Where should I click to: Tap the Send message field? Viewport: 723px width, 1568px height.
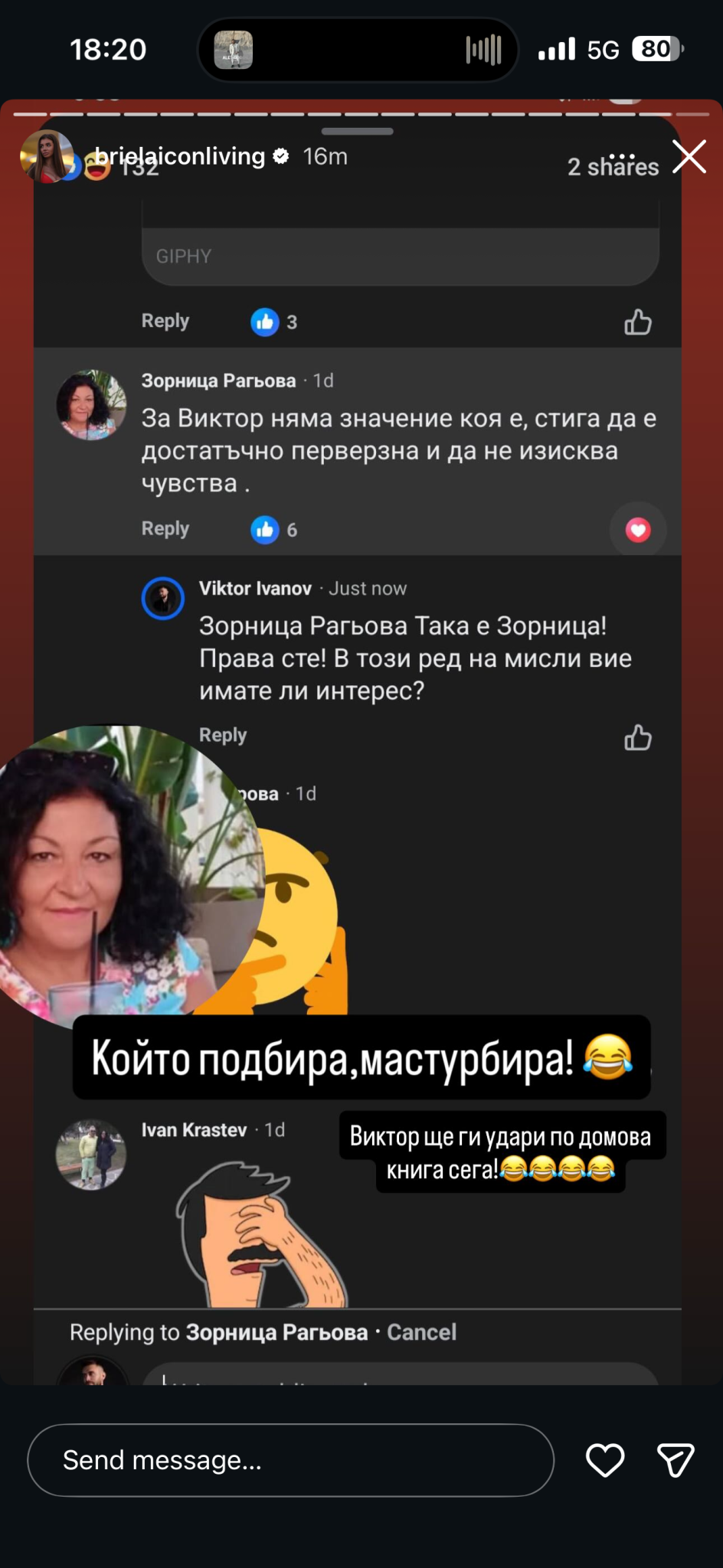coord(291,1460)
